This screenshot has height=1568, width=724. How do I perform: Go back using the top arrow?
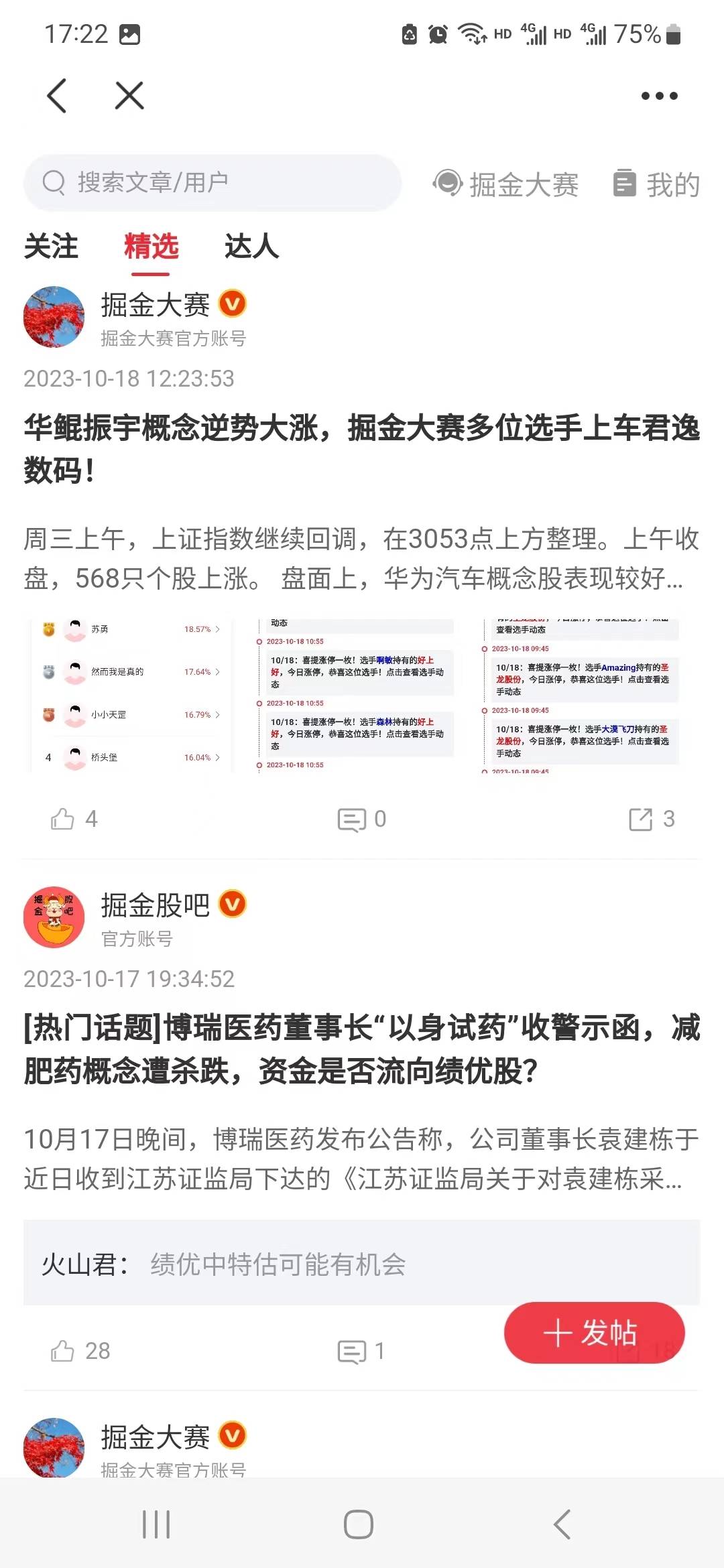[x=58, y=96]
